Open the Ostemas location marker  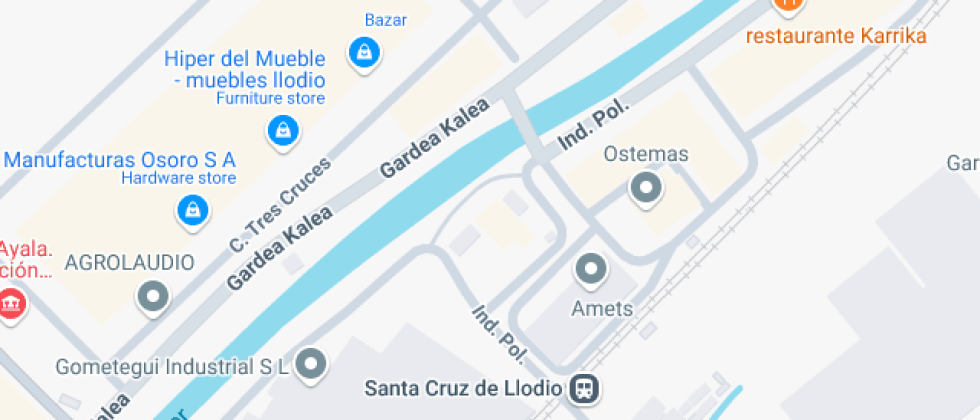645,187
